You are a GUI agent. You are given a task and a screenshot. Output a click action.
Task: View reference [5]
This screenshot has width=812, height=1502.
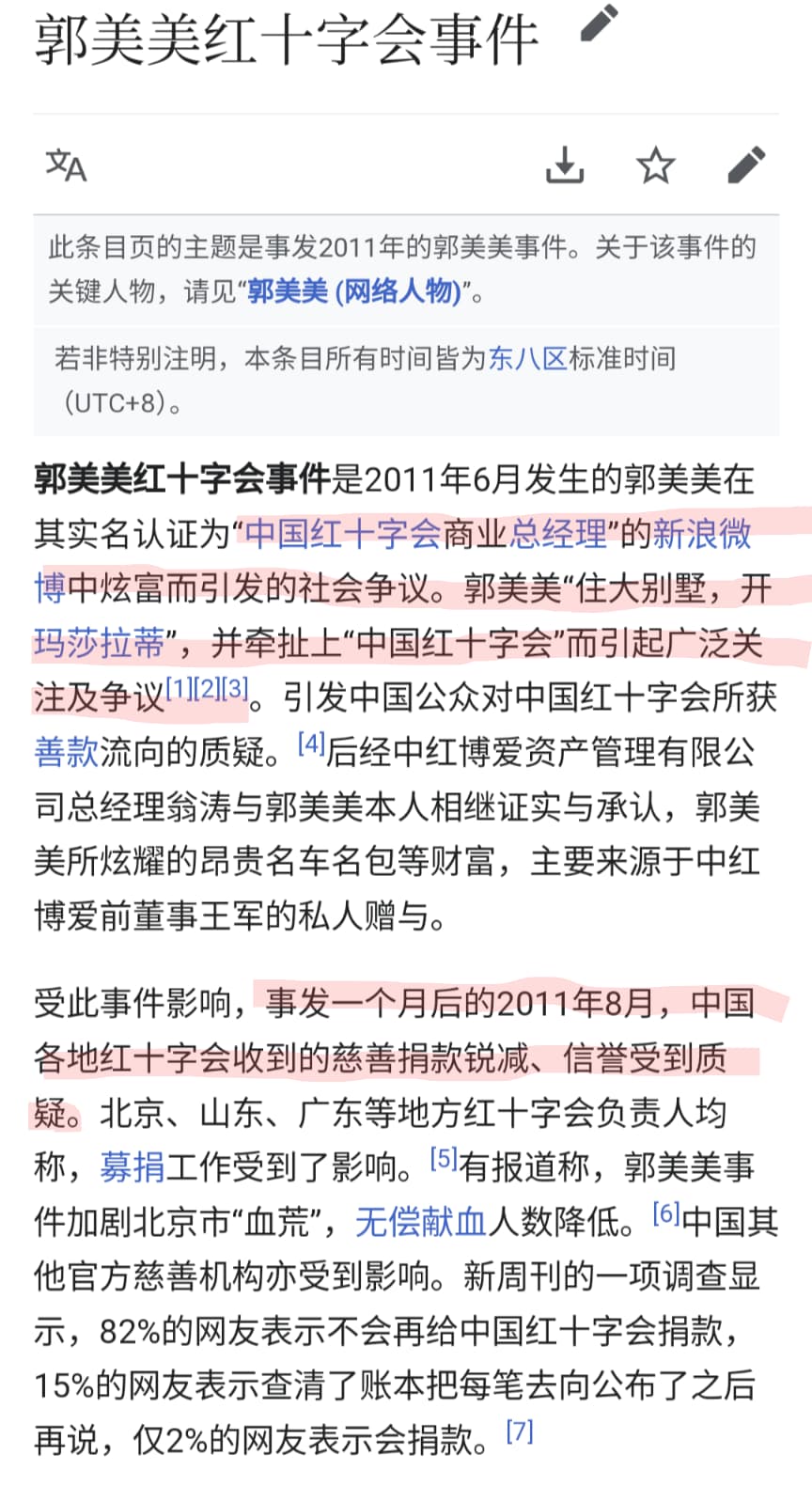click(x=444, y=1159)
